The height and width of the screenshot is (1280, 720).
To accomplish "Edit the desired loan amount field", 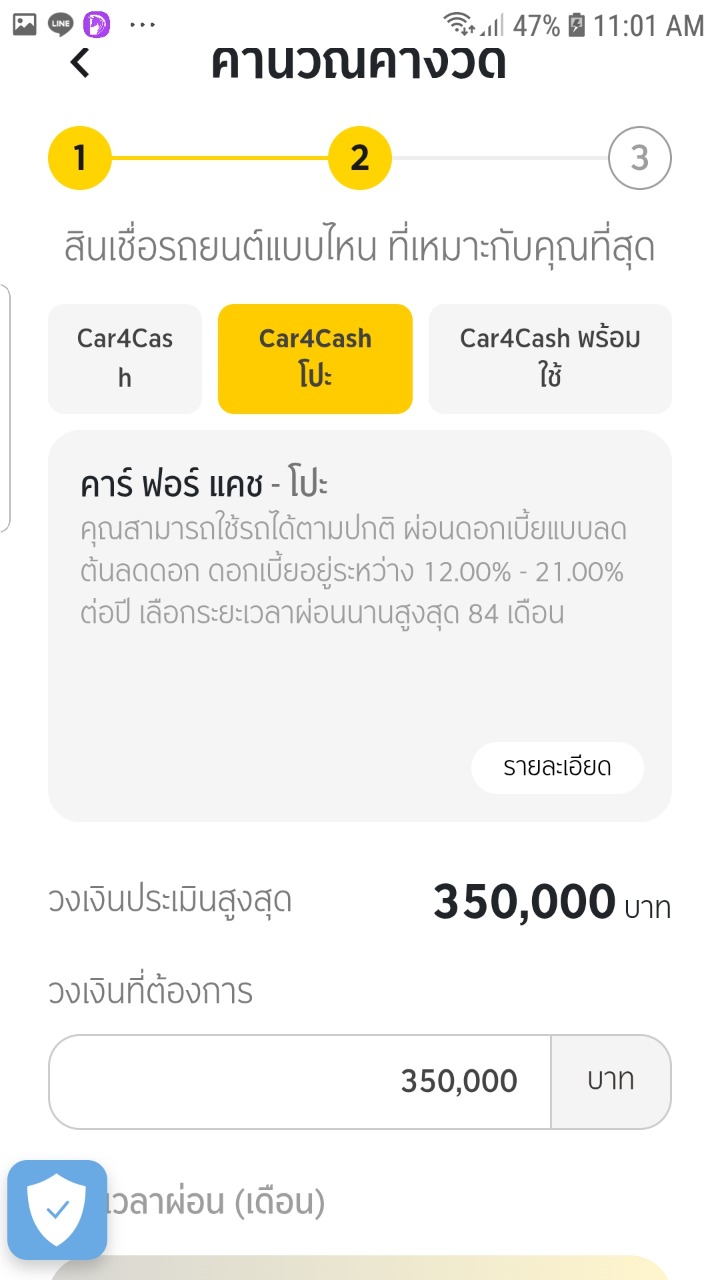I will [x=300, y=1081].
